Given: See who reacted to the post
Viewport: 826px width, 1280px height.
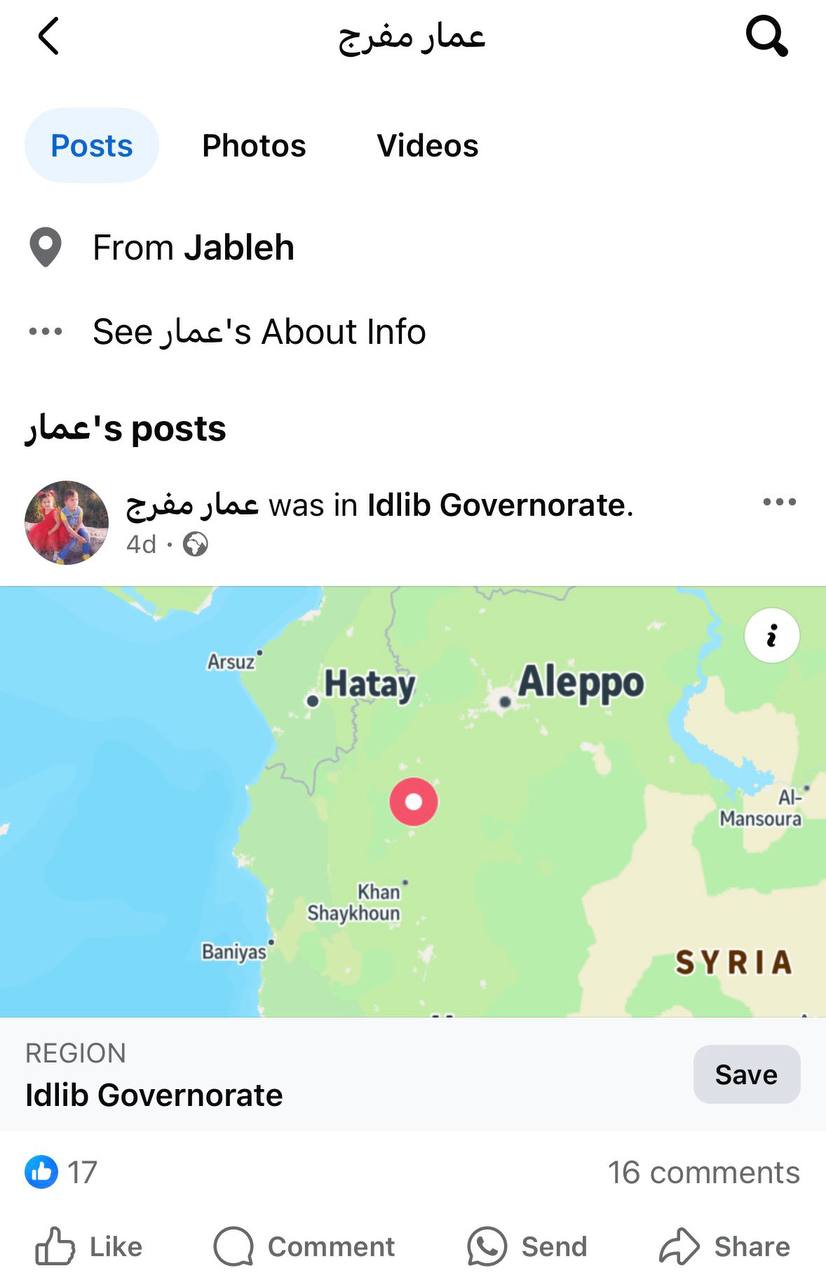Looking at the screenshot, I should [x=62, y=1172].
